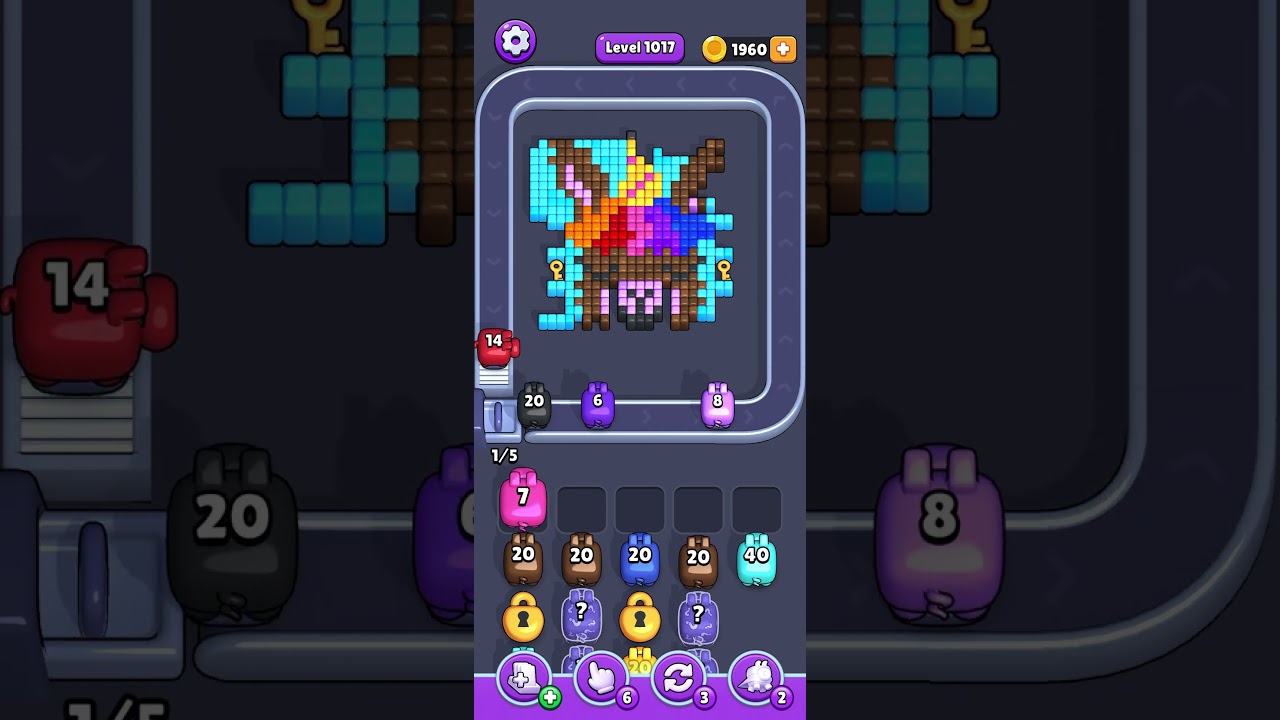Select the cyan shooter numbered 40
1280x720 pixels.
(x=756, y=561)
